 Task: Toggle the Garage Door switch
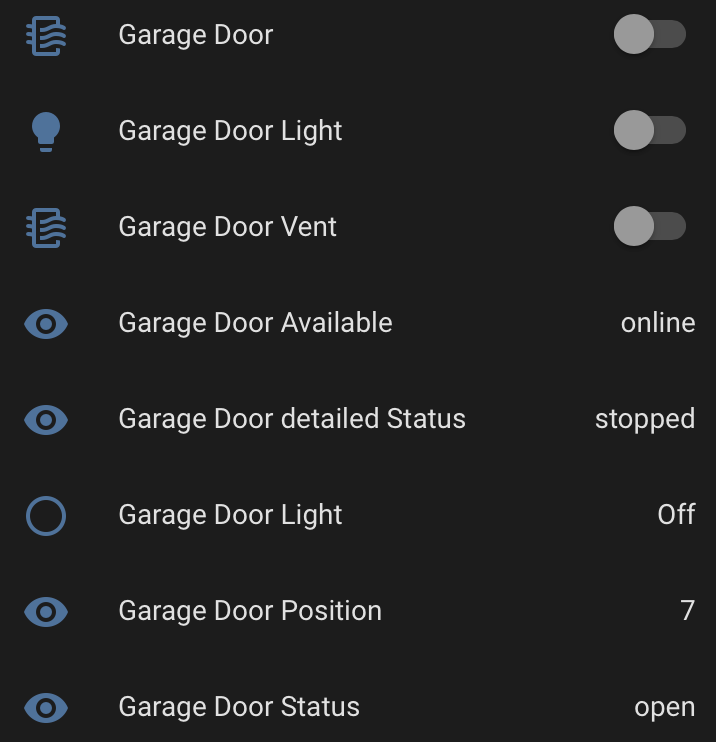point(649,35)
